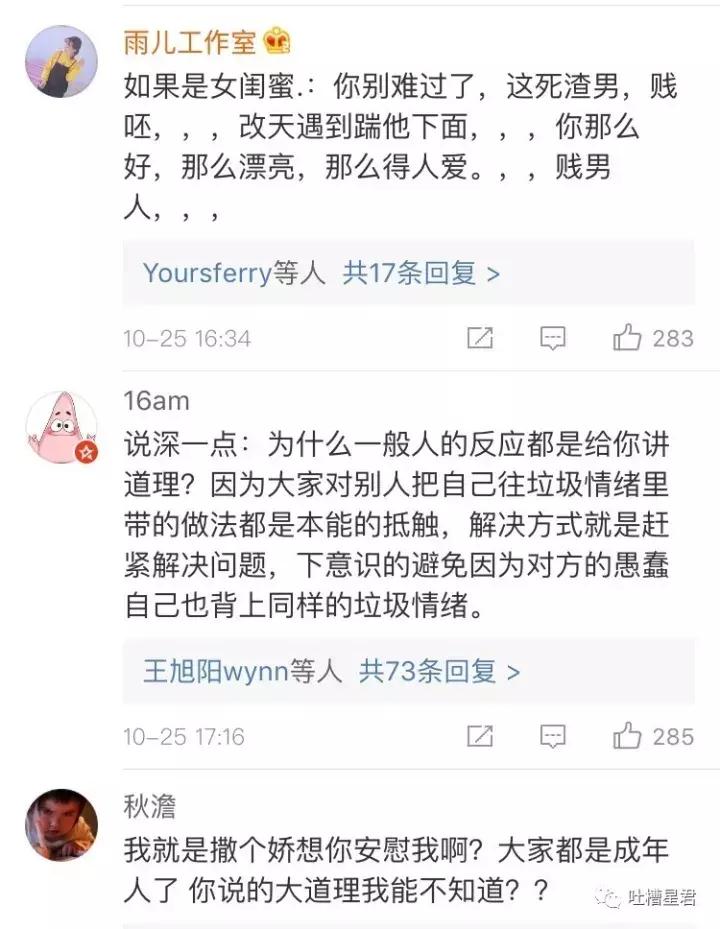Tap the thumbs-up icon showing 285 likes
The width and height of the screenshot is (720, 929).
[x=629, y=736]
